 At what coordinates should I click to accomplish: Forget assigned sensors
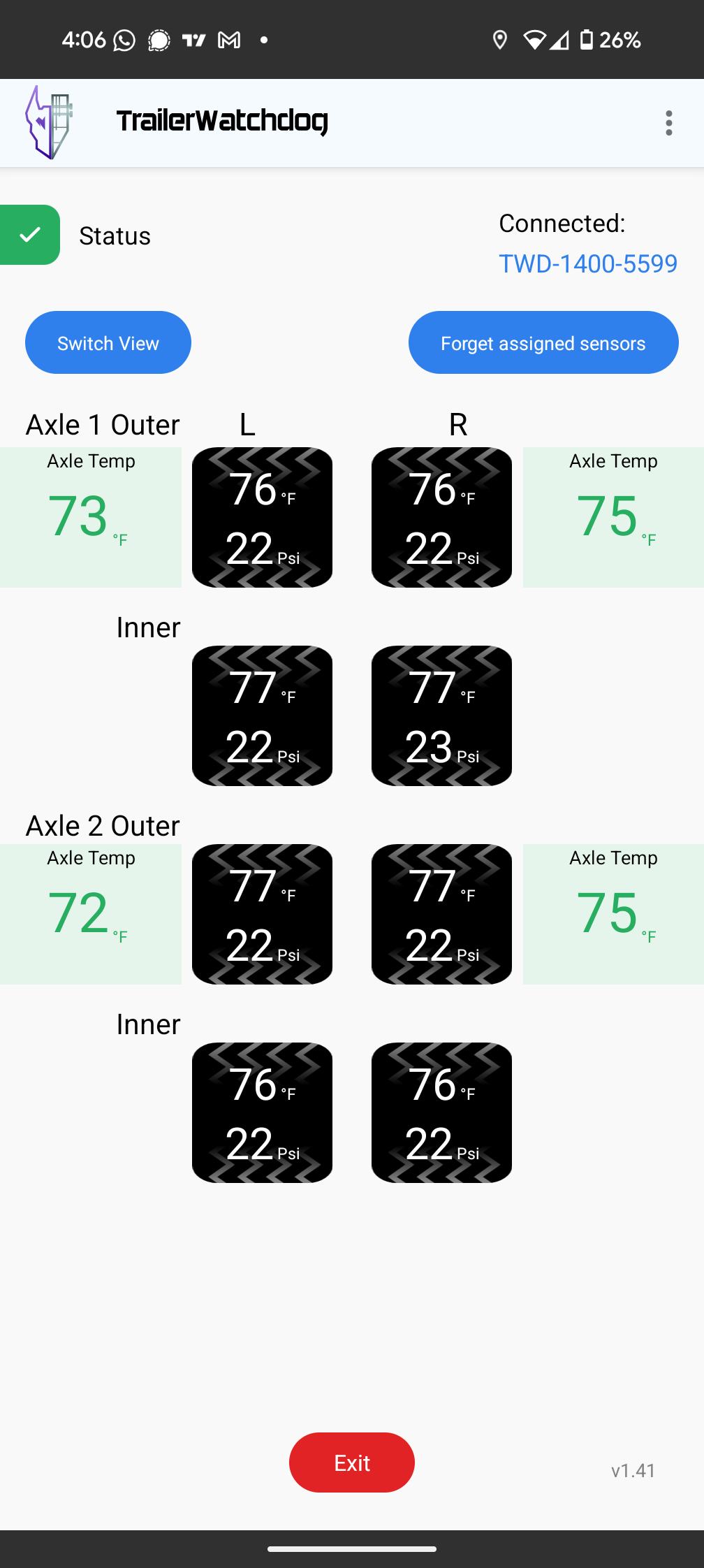click(x=543, y=342)
